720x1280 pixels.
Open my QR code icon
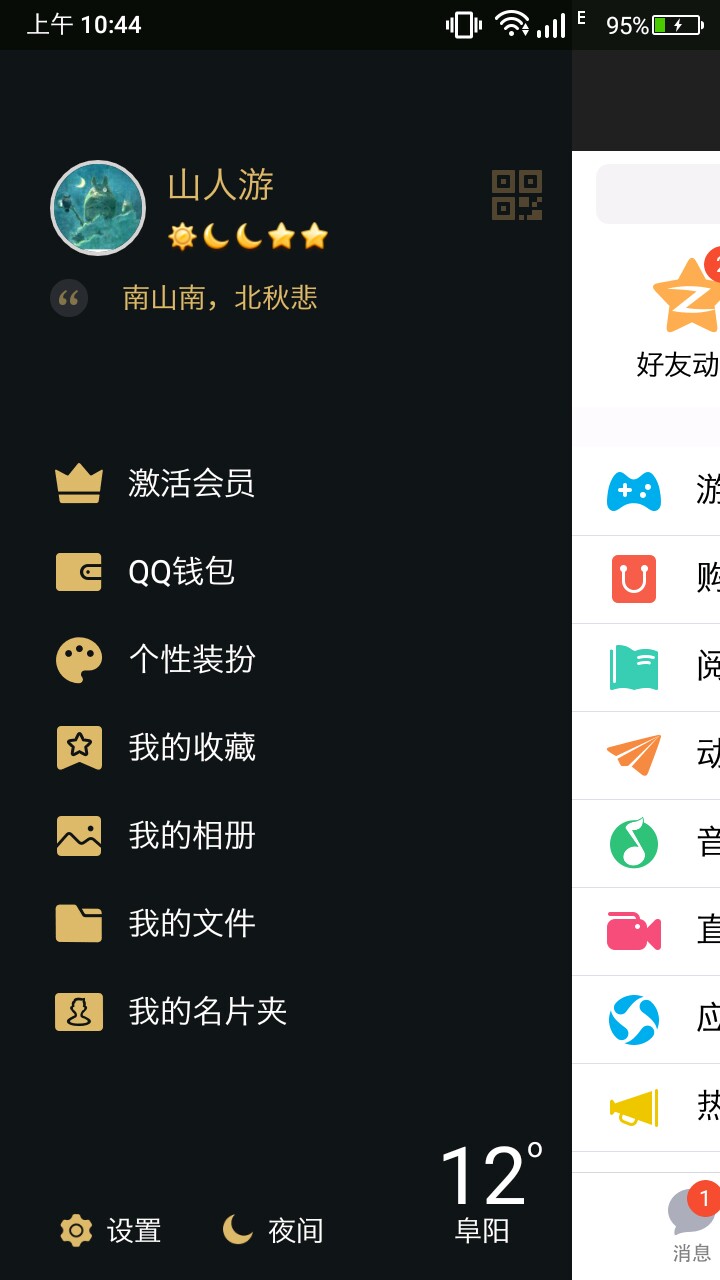pos(517,195)
